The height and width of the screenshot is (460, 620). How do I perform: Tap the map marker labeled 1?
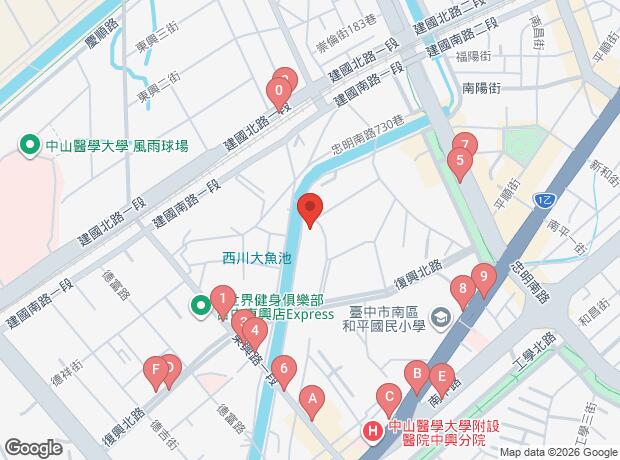coord(223,301)
